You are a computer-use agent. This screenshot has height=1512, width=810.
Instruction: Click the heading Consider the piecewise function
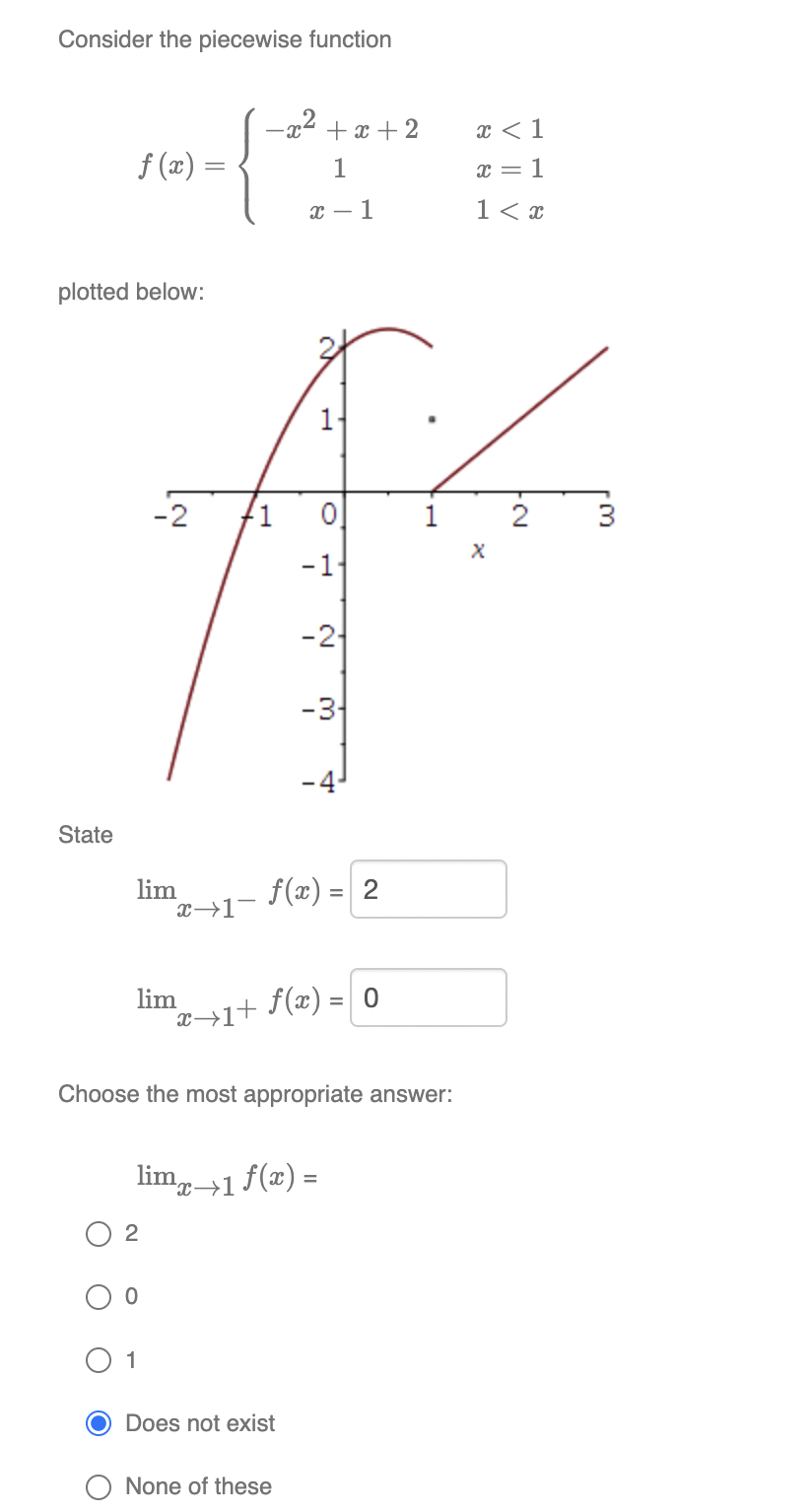tap(225, 39)
